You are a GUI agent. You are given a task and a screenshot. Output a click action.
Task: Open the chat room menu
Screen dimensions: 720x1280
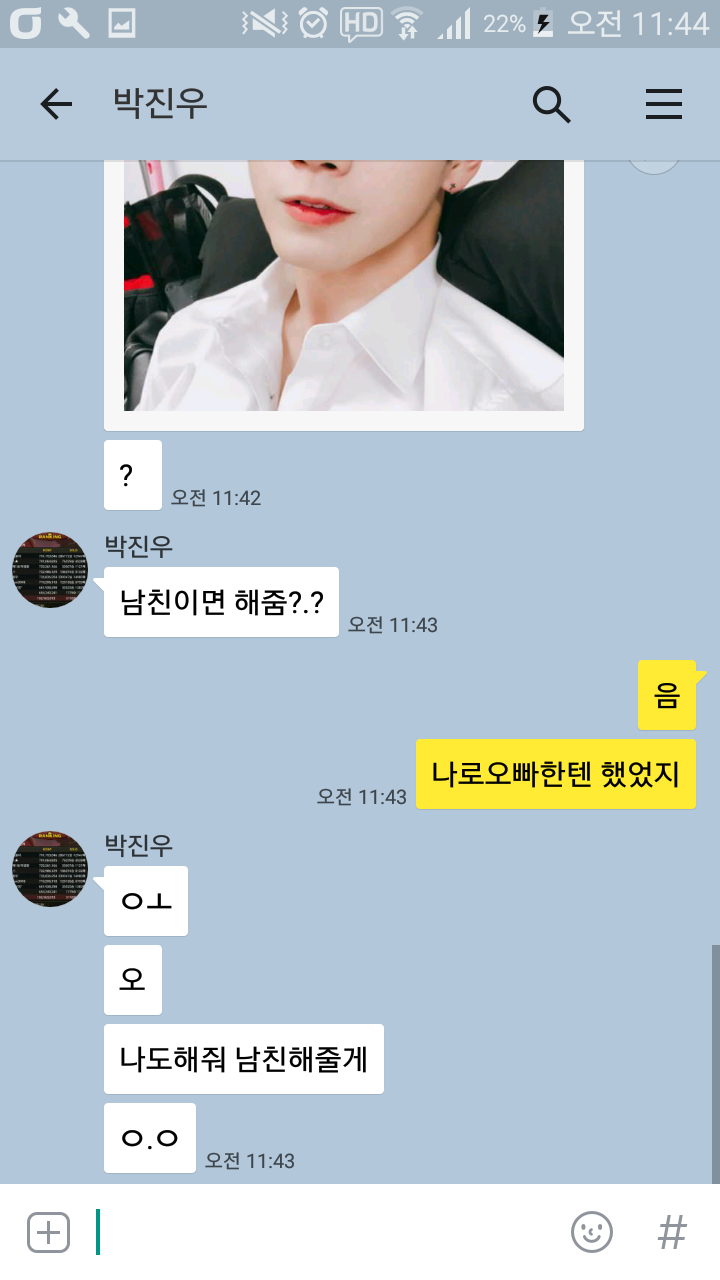[x=664, y=104]
